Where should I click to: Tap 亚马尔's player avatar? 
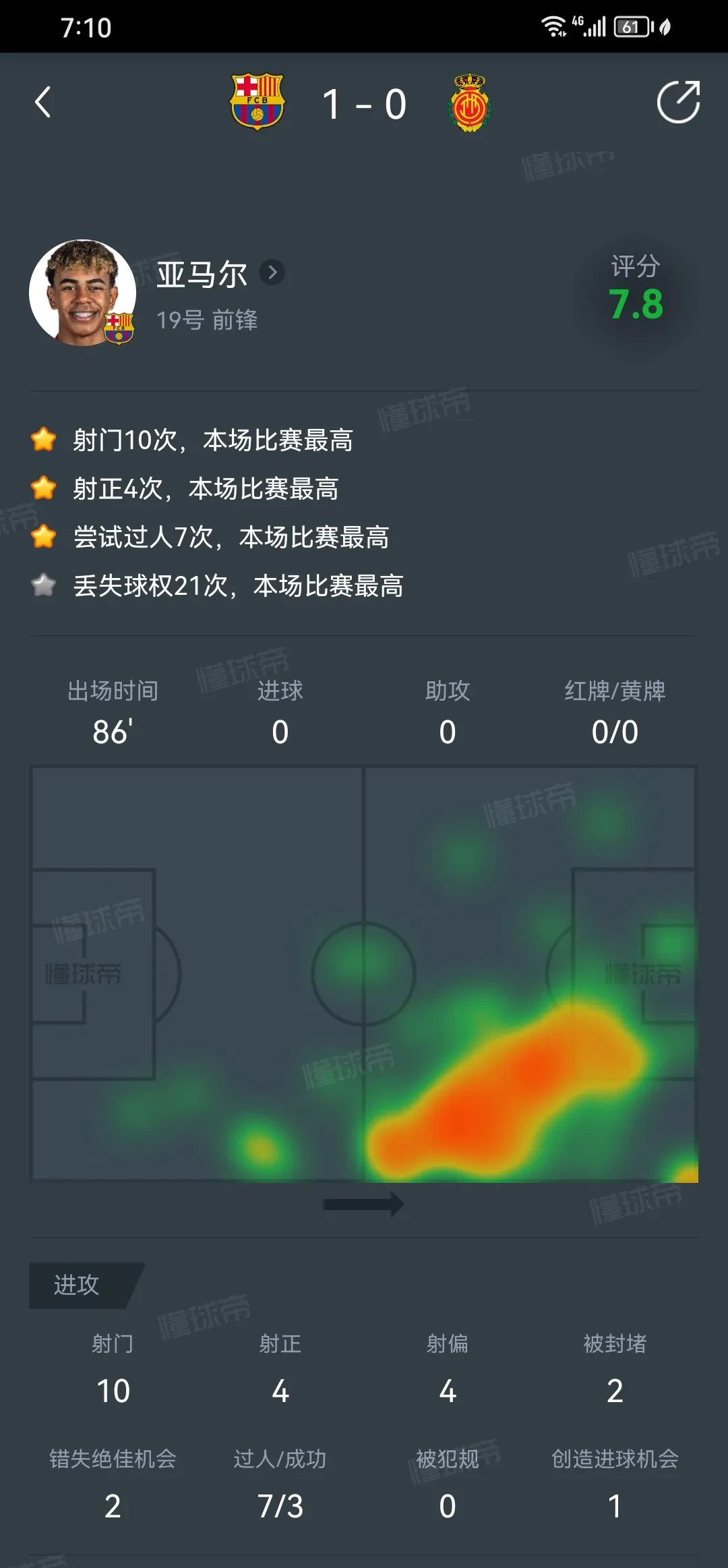(82, 293)
